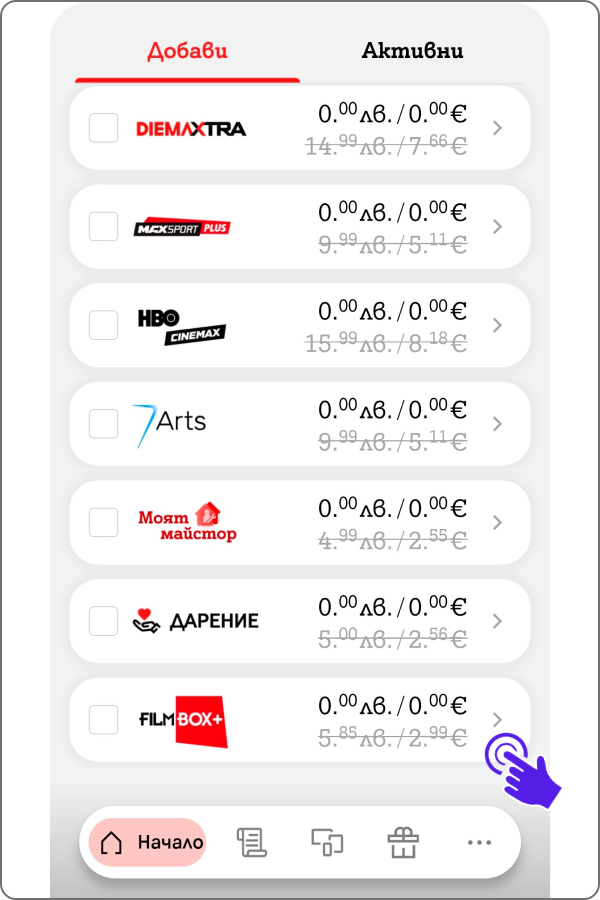The height and width of the screenshot is (900, 600).
Task: Switch to the Активни tab
Action: point(412,51)
